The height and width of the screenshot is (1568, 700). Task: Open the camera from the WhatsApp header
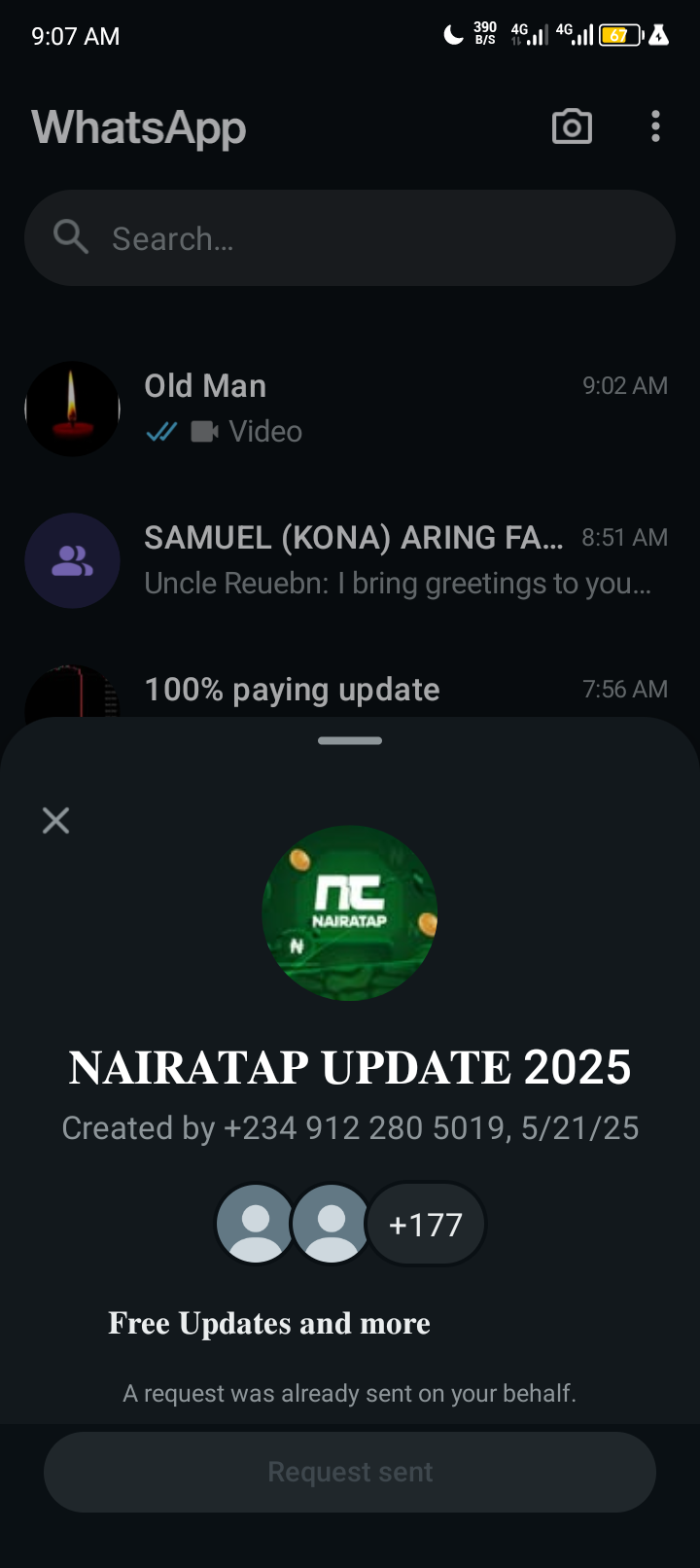click(572, 127)
